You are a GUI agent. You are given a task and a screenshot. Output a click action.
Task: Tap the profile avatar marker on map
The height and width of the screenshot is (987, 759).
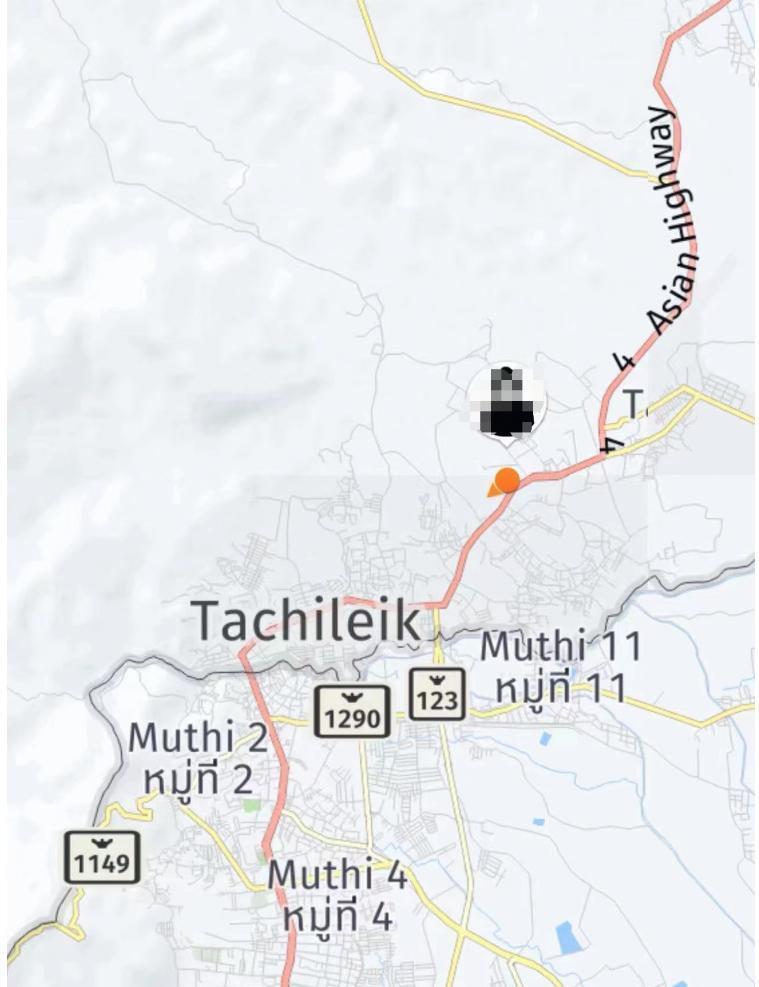pyautogui.click(x=507, y=402)
